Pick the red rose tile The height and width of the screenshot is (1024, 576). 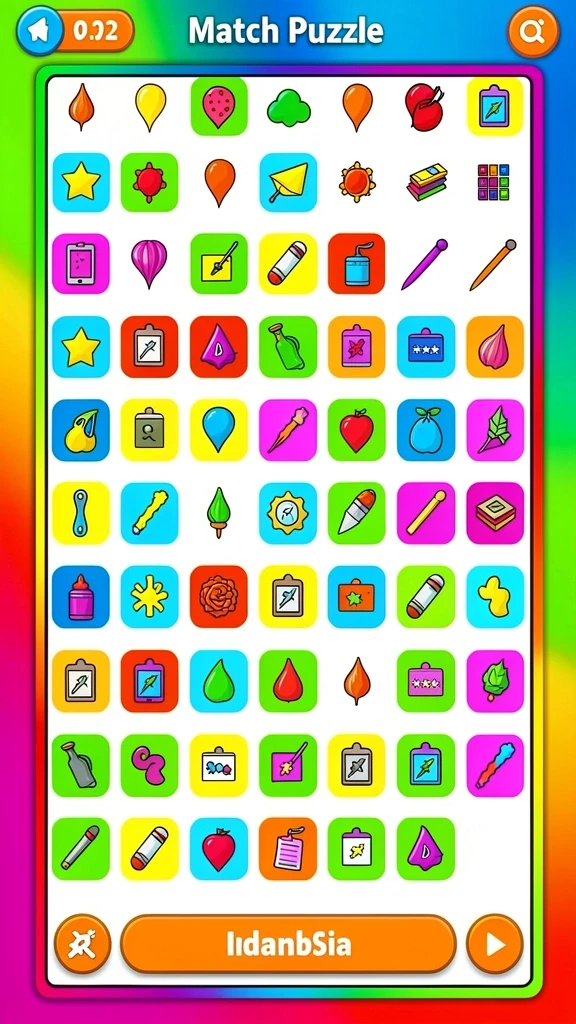(219, 596)
